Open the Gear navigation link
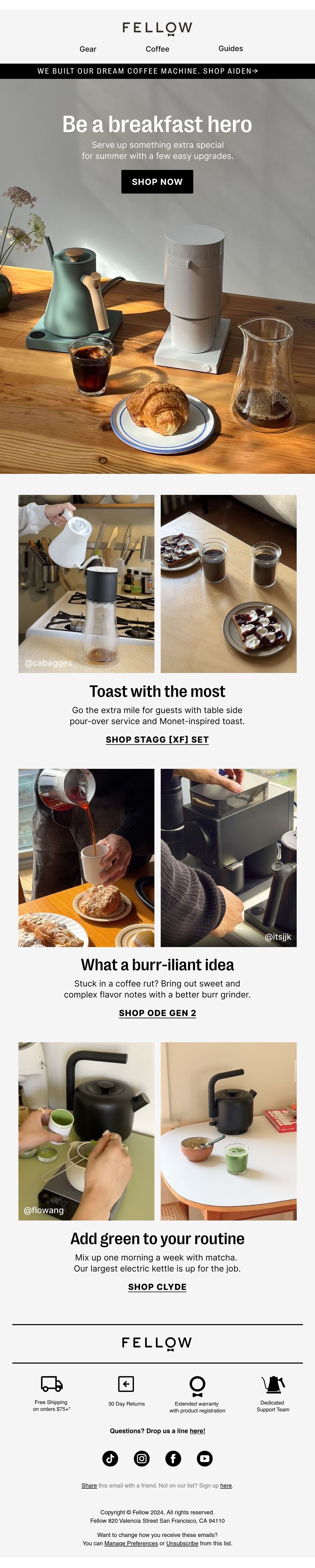This screenshot has width=315, height=1568. (x=88, y=49)
